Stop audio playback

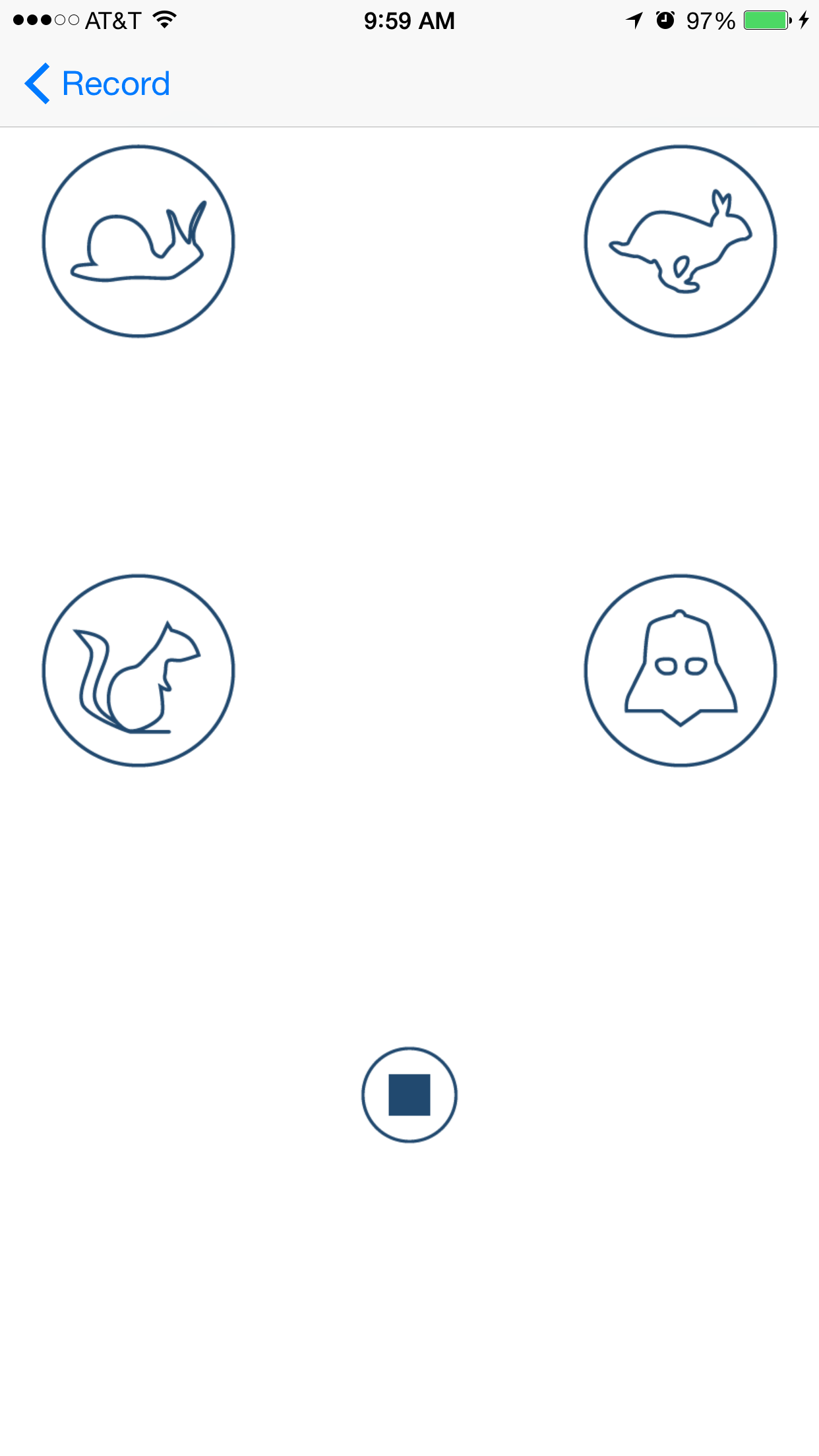[x=409, y=1095]
